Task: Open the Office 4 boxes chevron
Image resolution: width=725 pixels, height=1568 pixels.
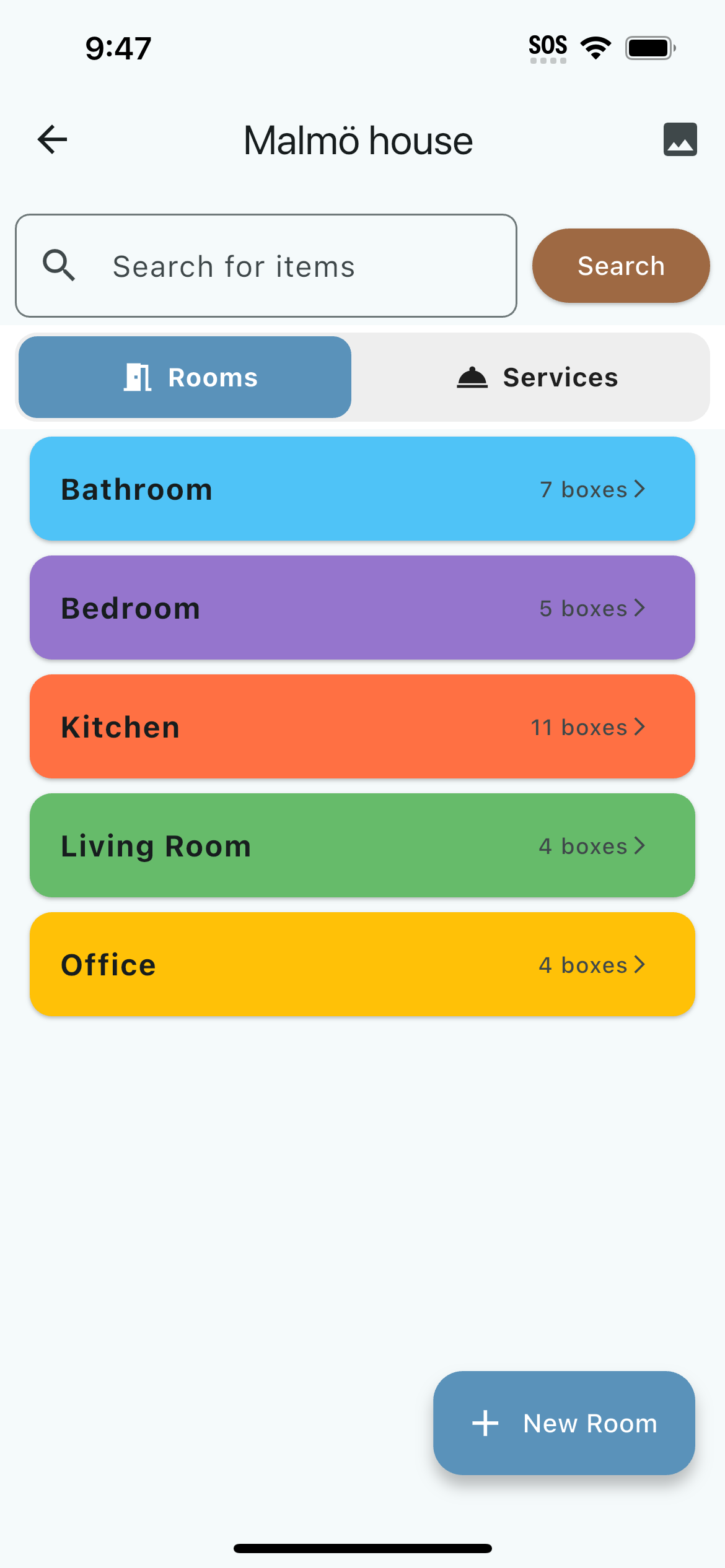Action: pos(640,964)
